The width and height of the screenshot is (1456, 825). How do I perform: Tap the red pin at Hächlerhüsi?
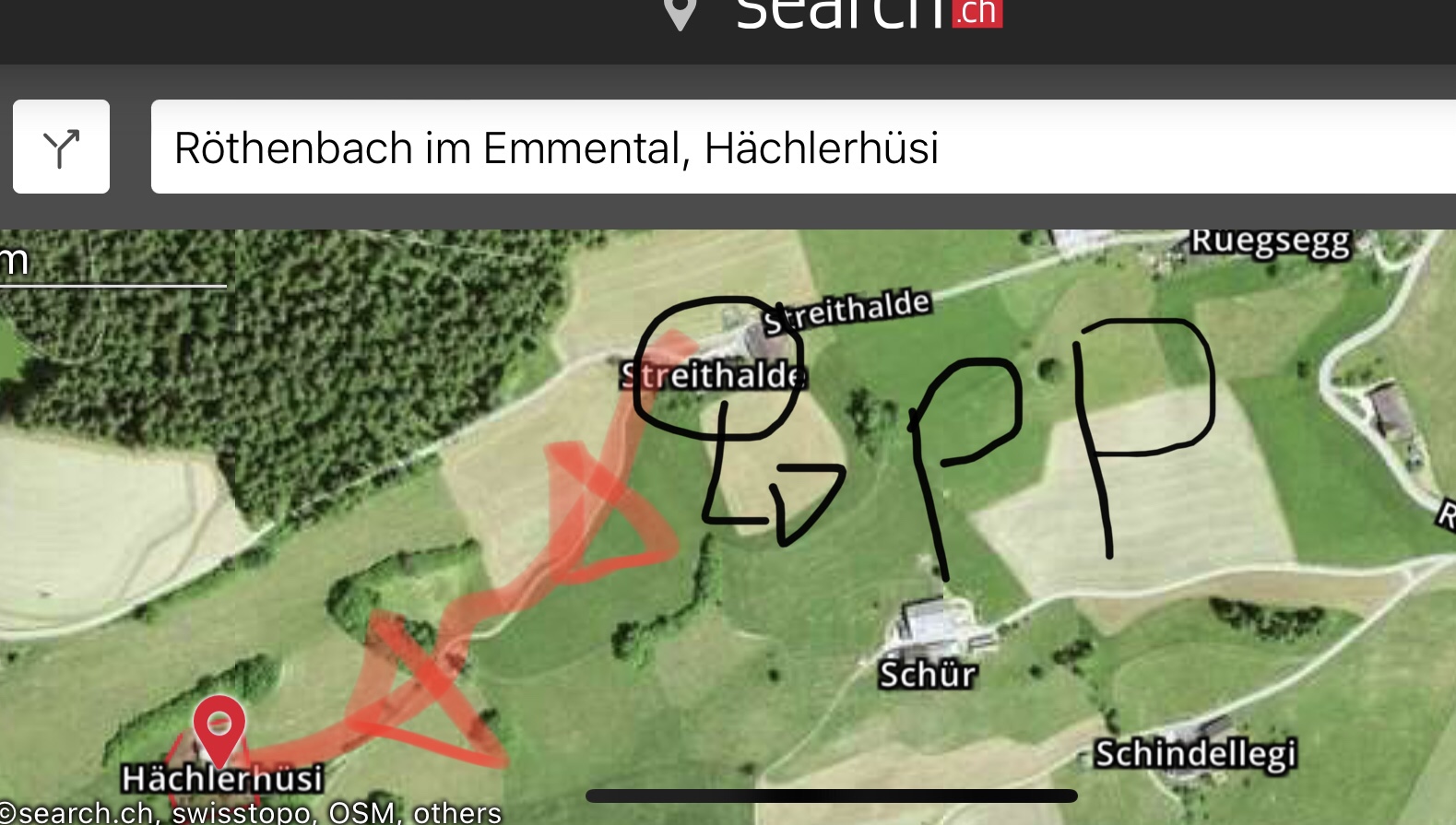coord(219,725)
